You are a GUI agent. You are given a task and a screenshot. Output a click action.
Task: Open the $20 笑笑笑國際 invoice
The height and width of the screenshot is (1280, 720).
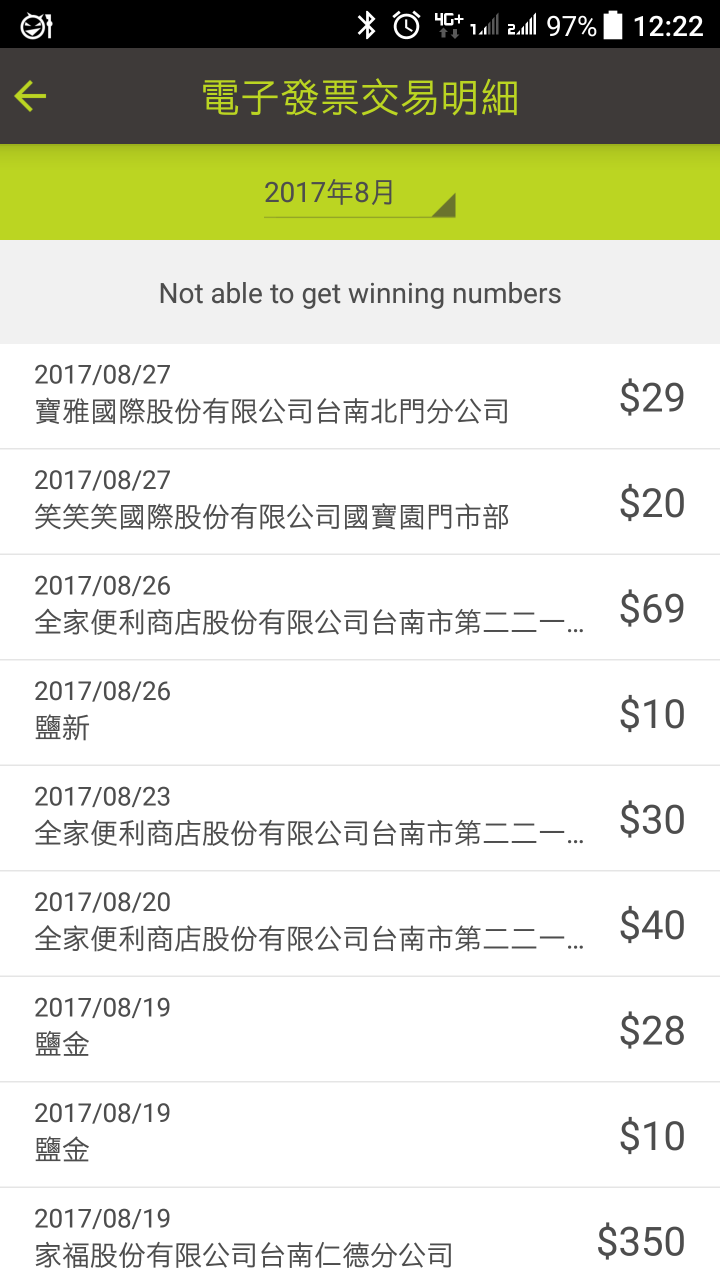point(360,502)
